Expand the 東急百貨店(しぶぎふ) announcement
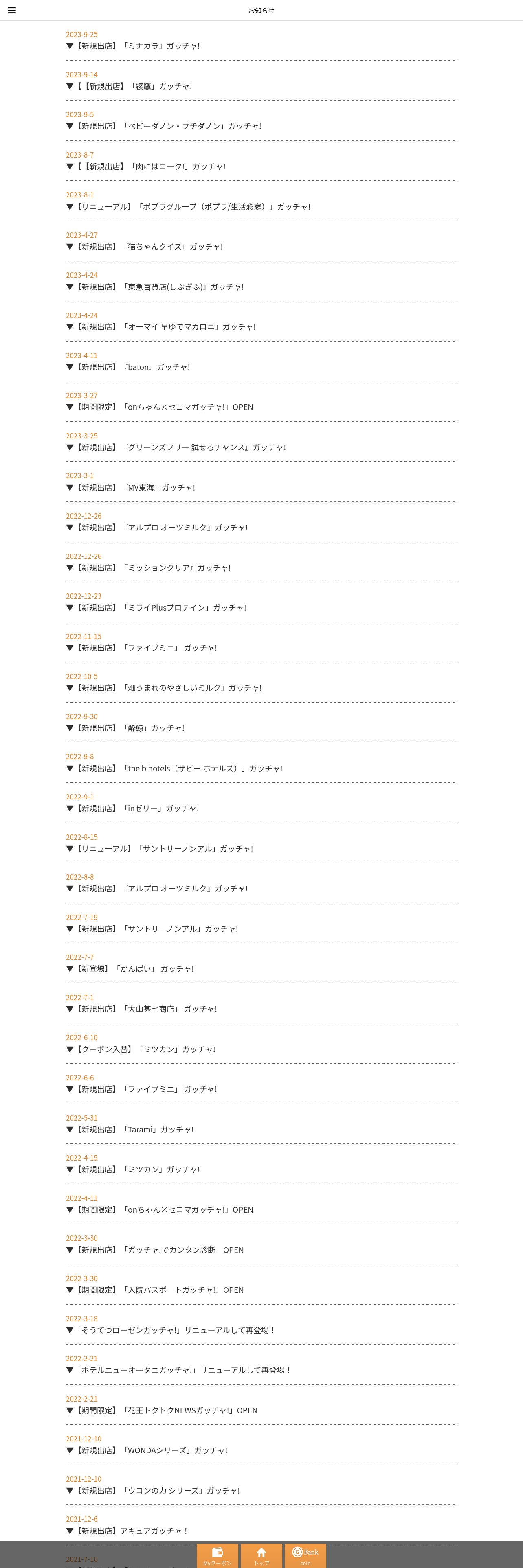This screenshot has width=523, height=1568. pyautogui.click(x=155, y=287)
